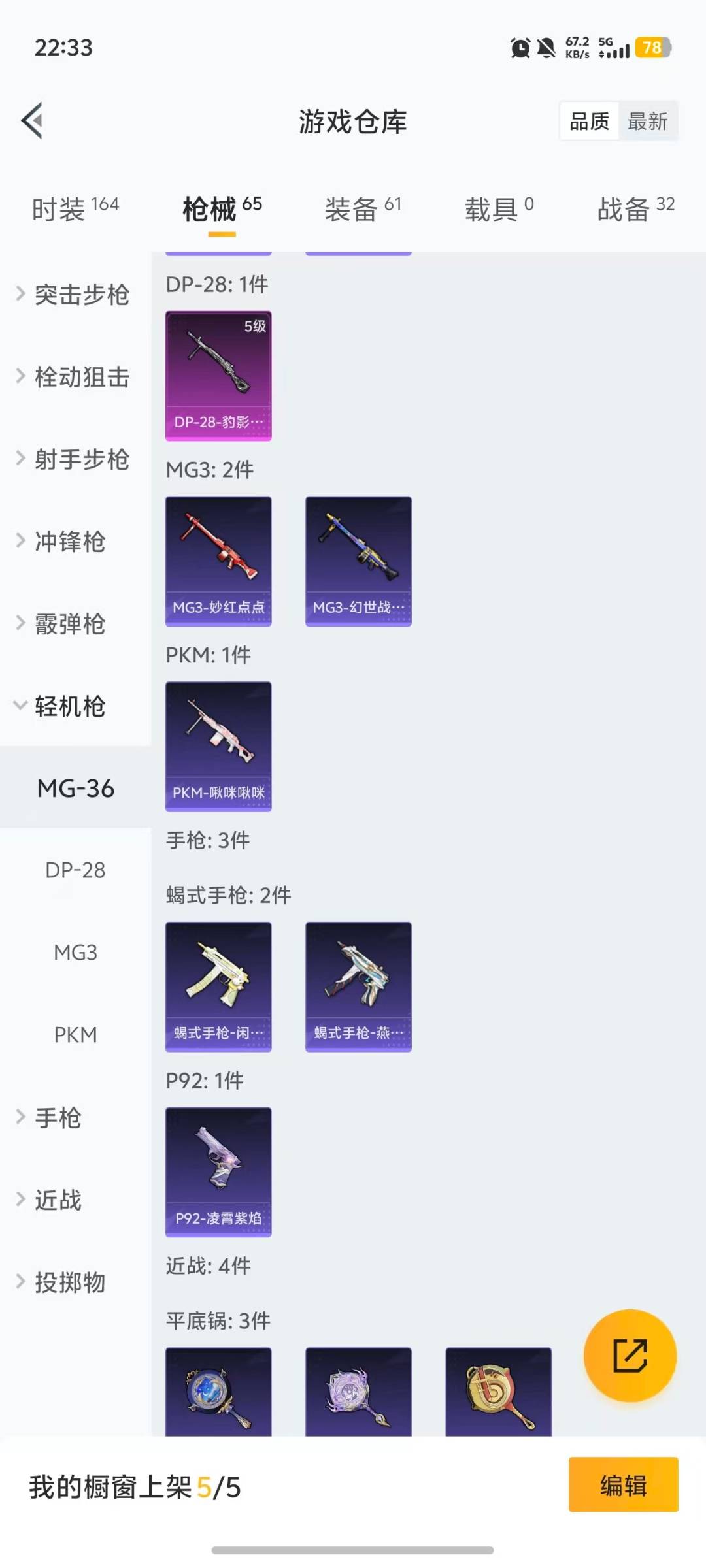Select the golden frying pan skin icon
This screenshot has height=1568, width=706.
tap(498, 1392)
